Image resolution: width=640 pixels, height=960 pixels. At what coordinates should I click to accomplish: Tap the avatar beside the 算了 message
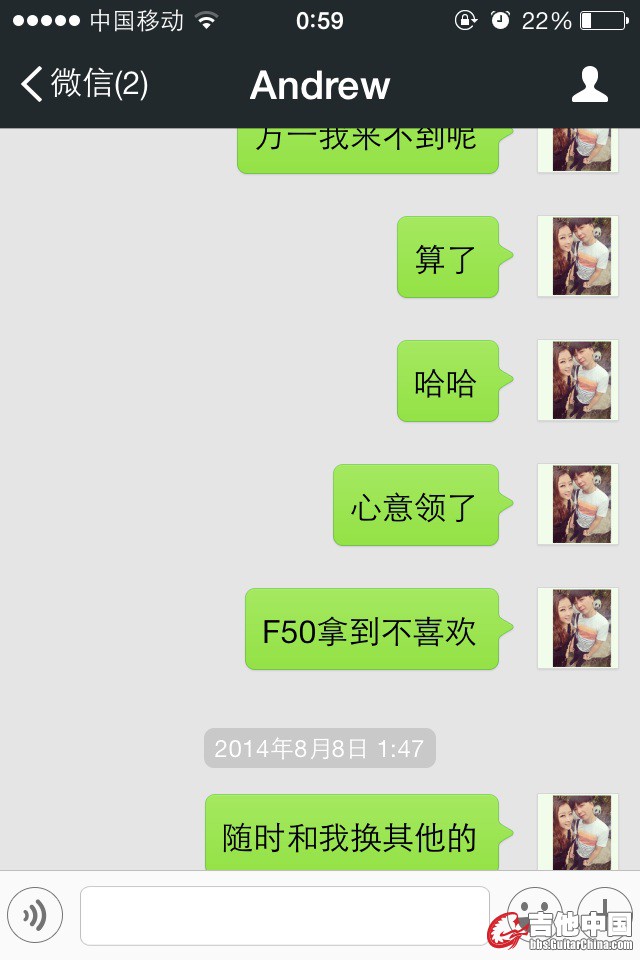click(x=578, y=256)
